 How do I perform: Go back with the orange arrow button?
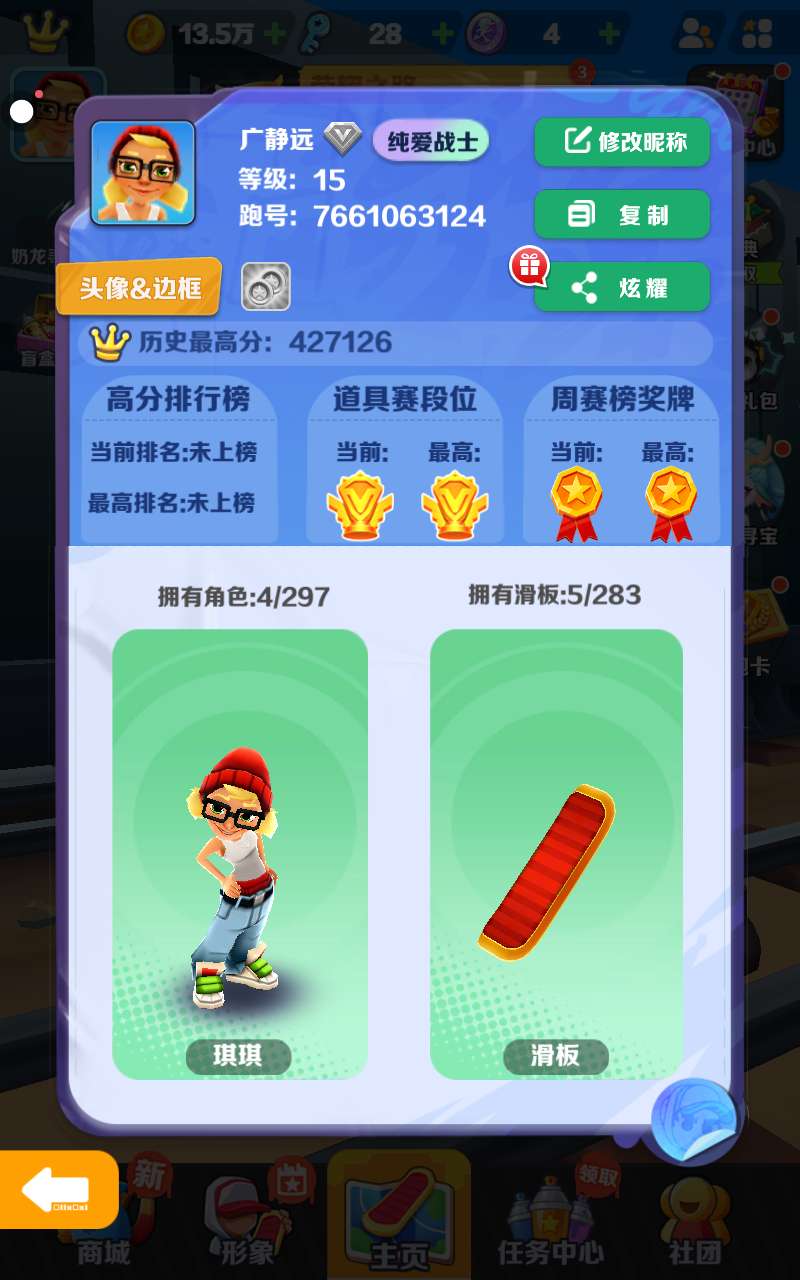[x=58, y=1189]
